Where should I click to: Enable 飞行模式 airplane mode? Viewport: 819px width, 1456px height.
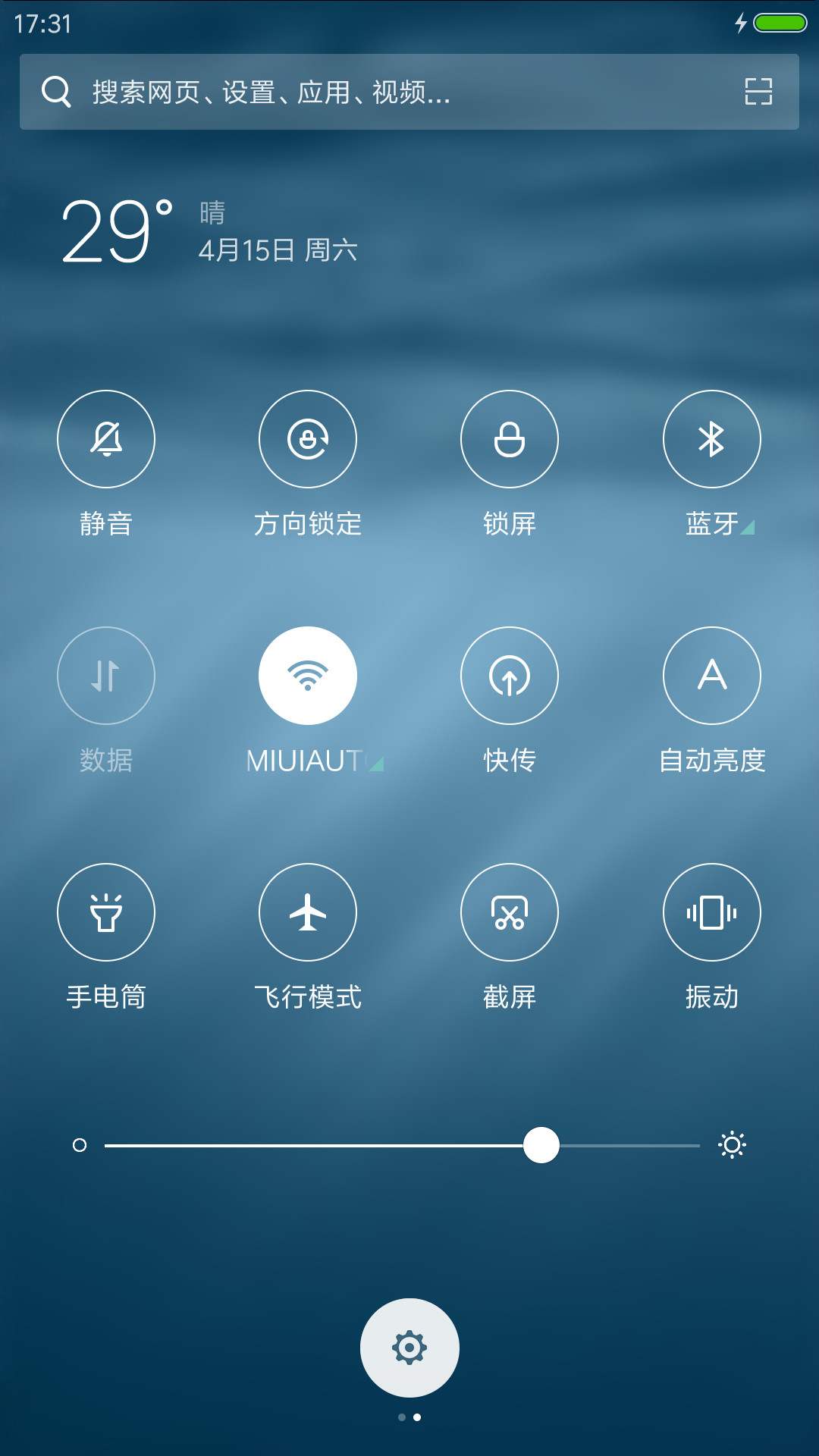point(308,912)
